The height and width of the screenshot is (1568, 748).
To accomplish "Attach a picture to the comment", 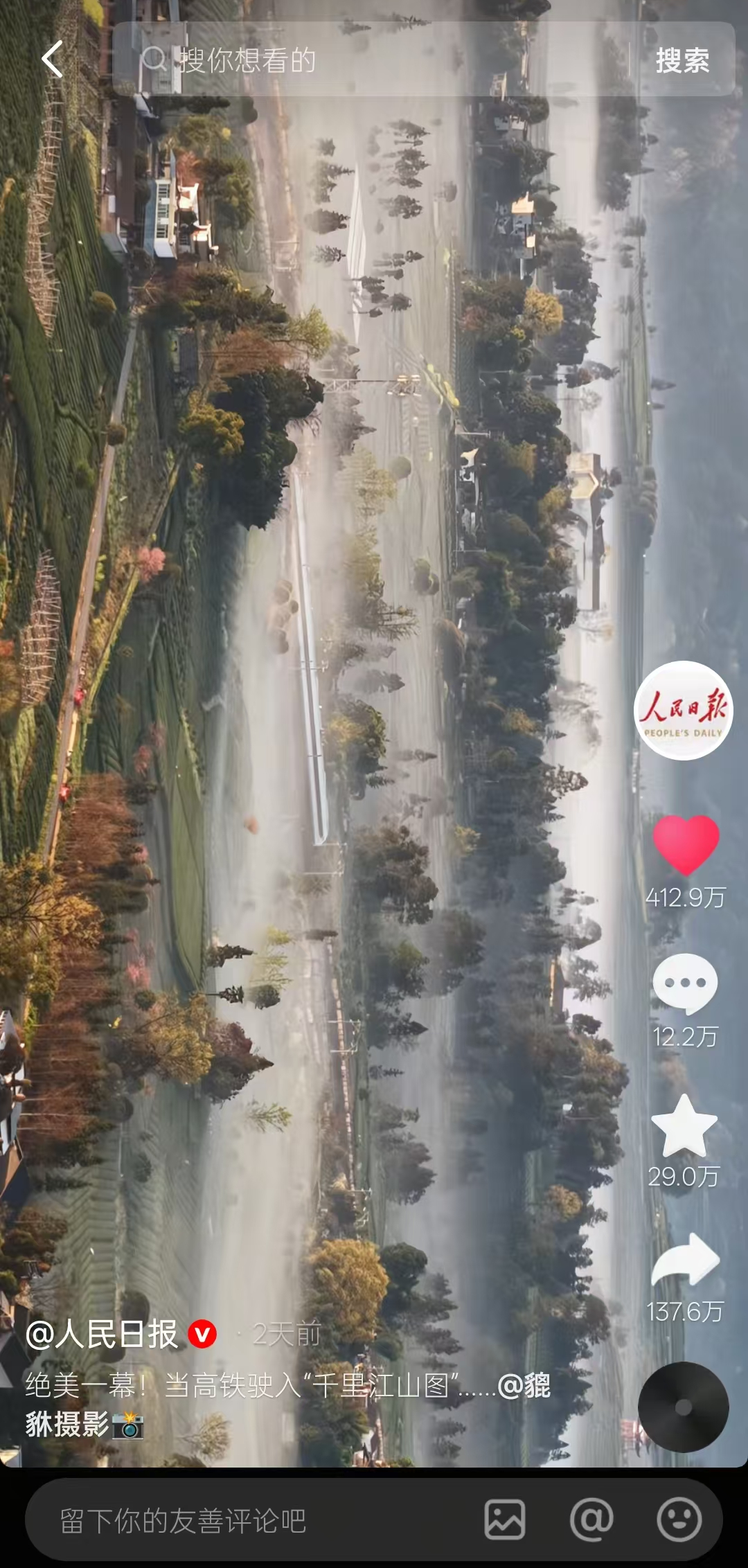I will pos(504,1520).
